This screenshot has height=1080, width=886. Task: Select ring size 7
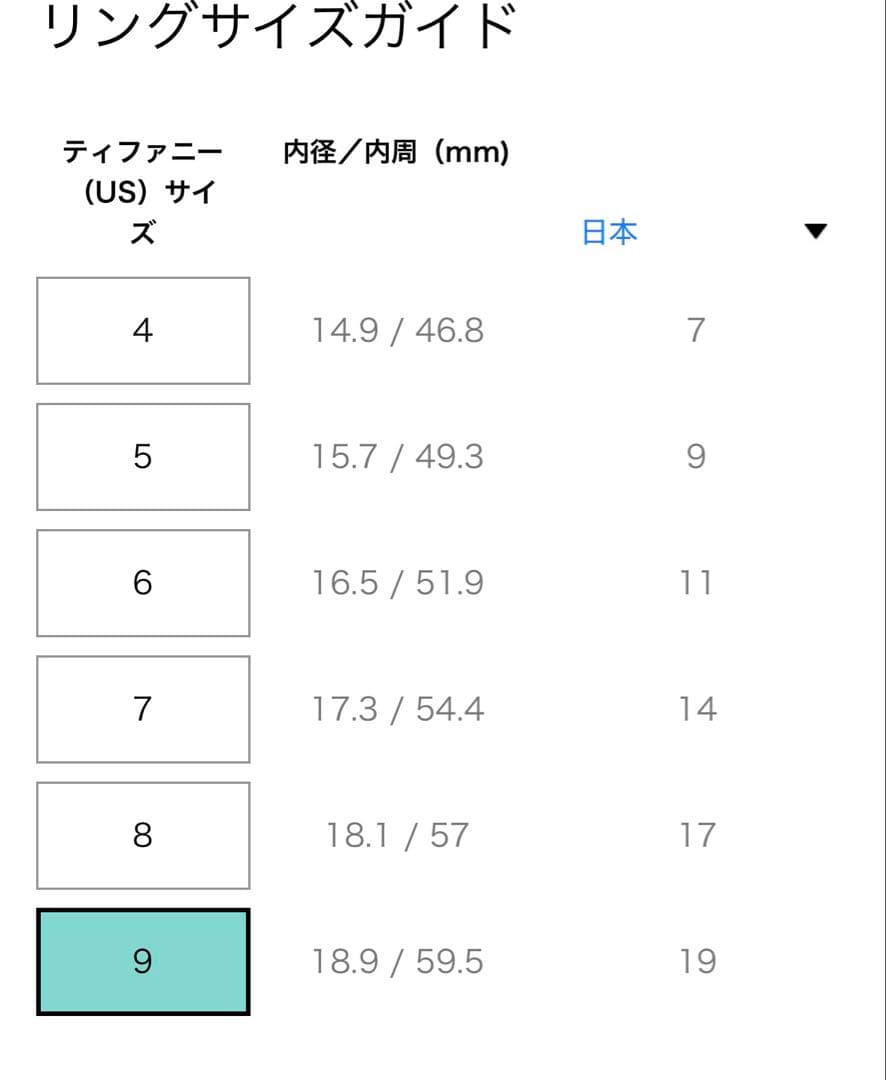[143, 709]
